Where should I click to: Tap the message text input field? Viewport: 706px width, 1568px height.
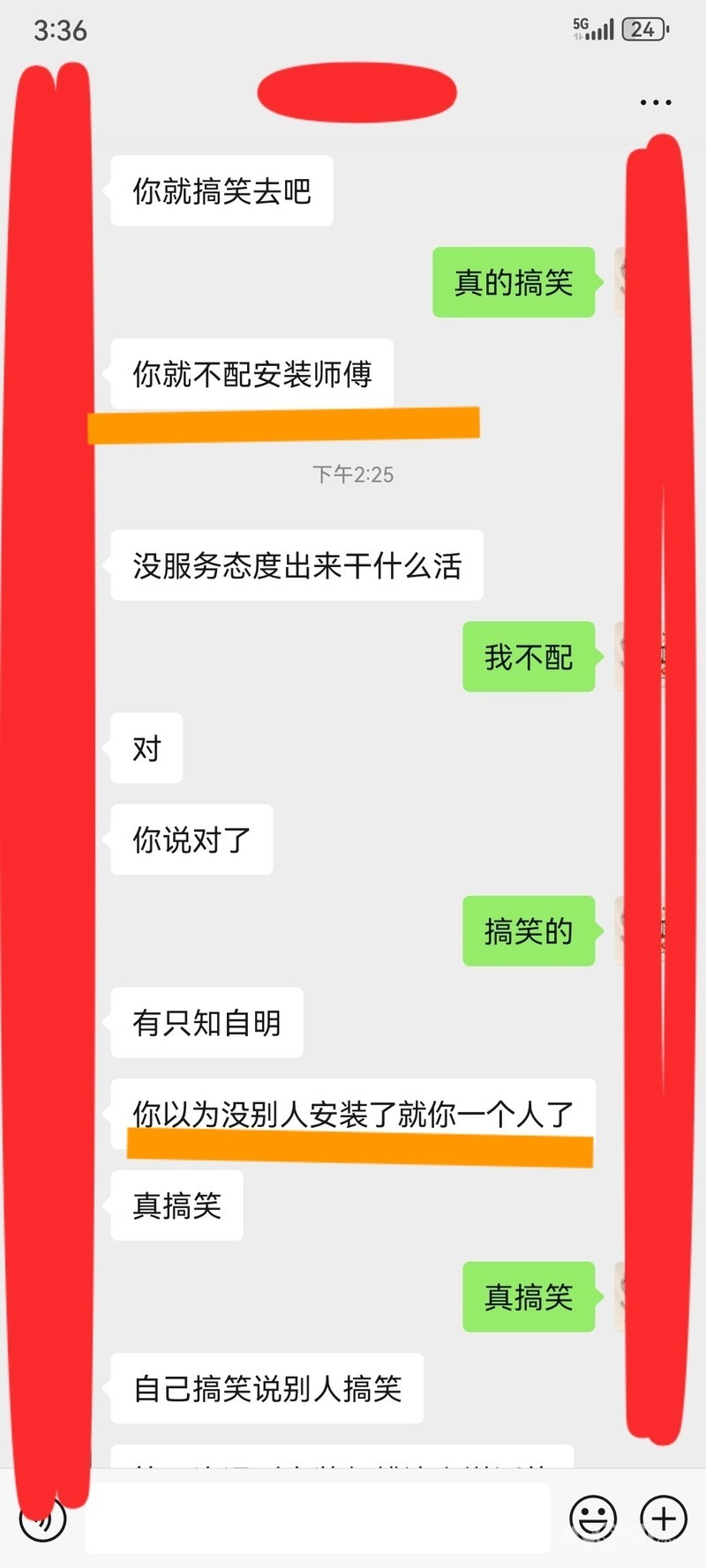point(318,1518)
